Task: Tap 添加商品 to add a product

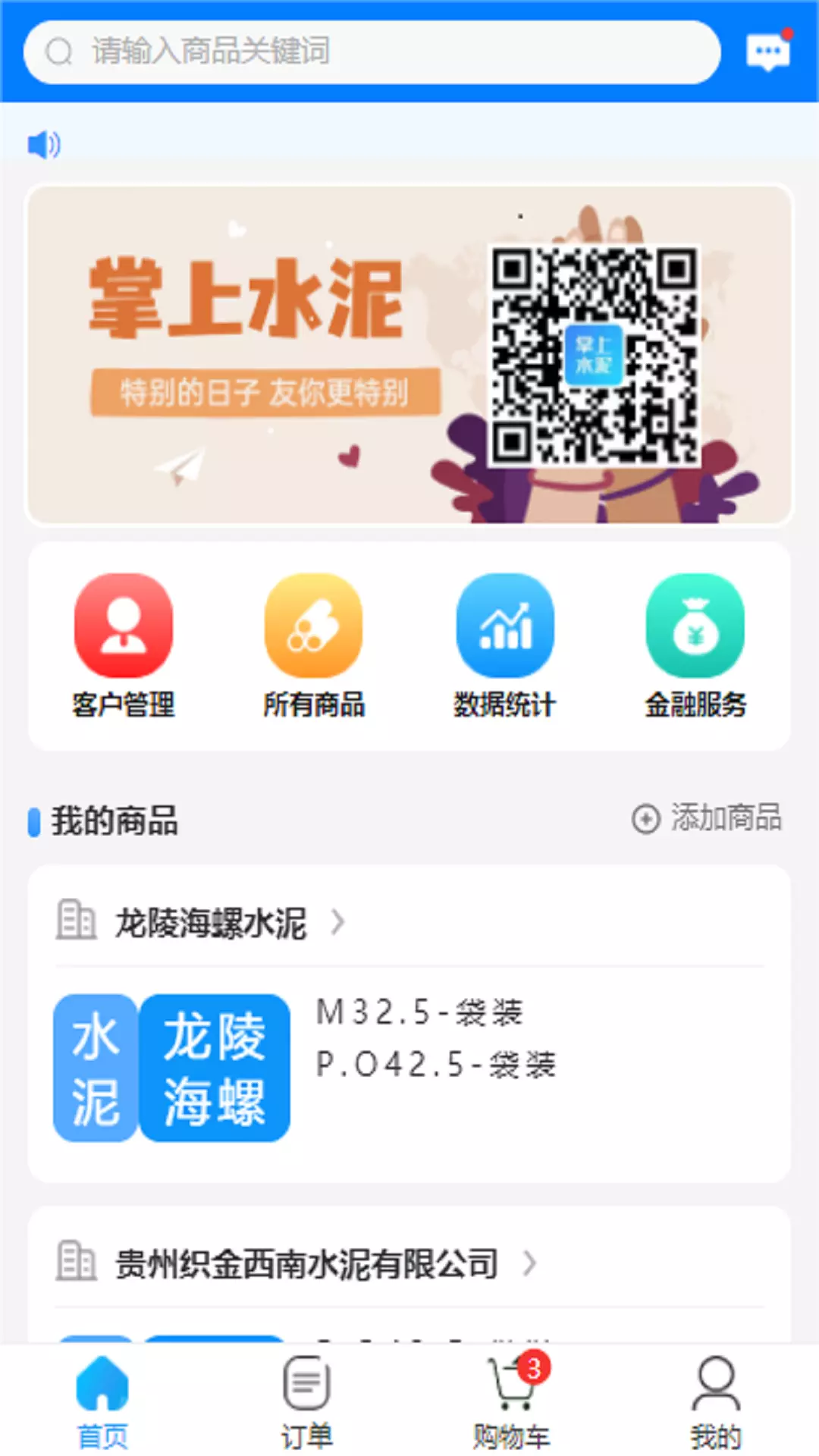Action: pyautogui.click(x=707, y=818)
